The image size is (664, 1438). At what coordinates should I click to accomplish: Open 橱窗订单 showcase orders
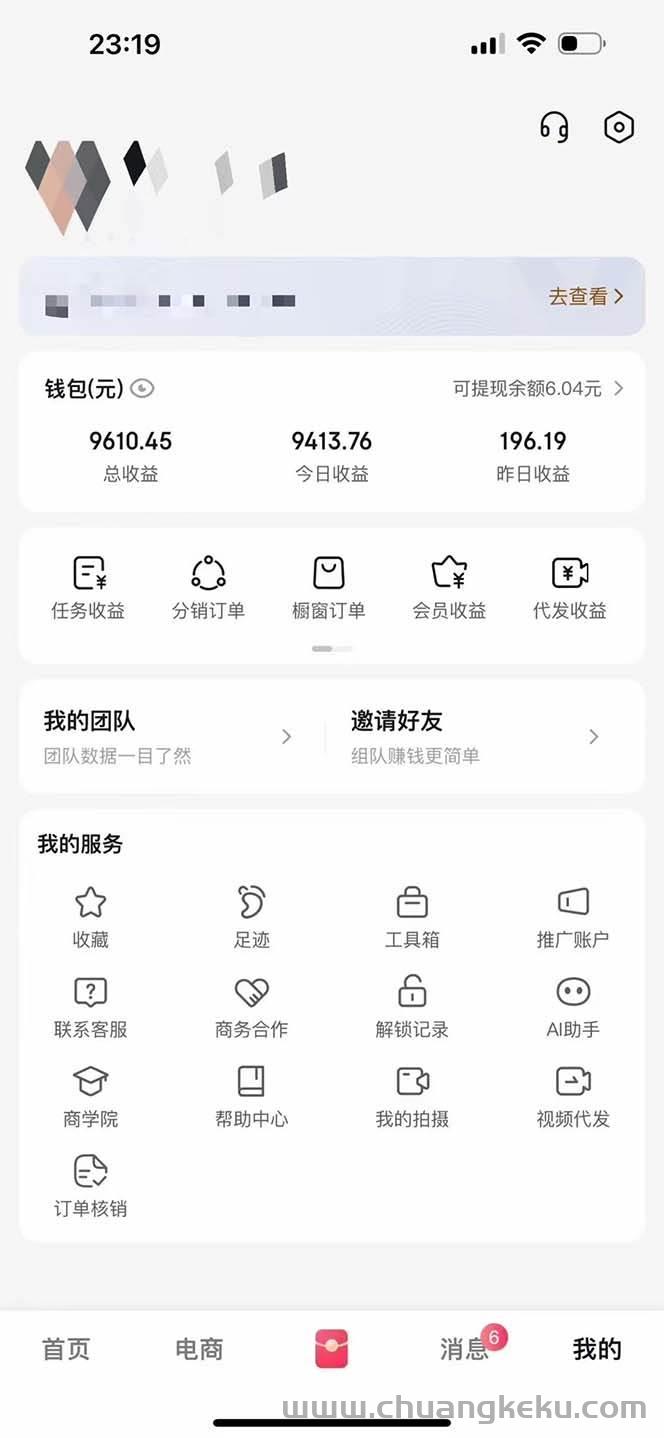click(328, 587)
